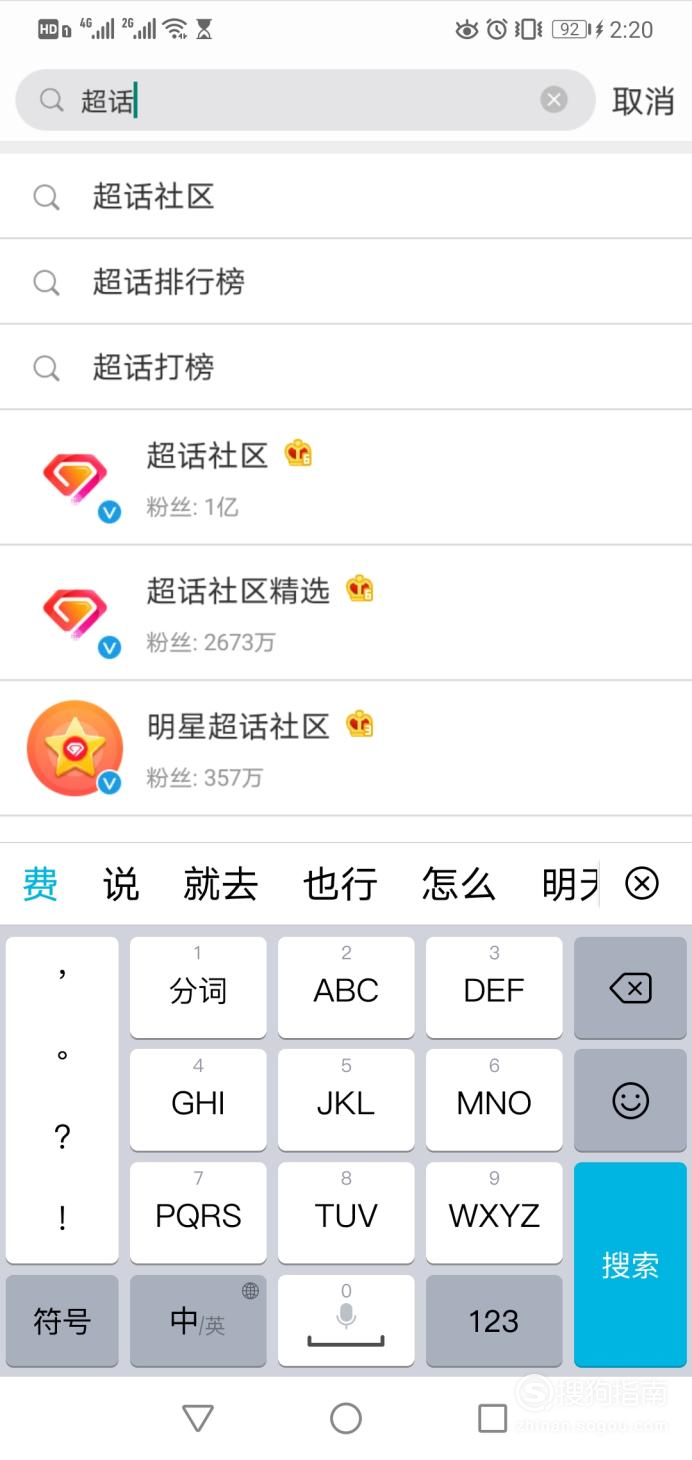Select the 超话社区 search suggestion
692x1460 pixels.
coord(346,197)
